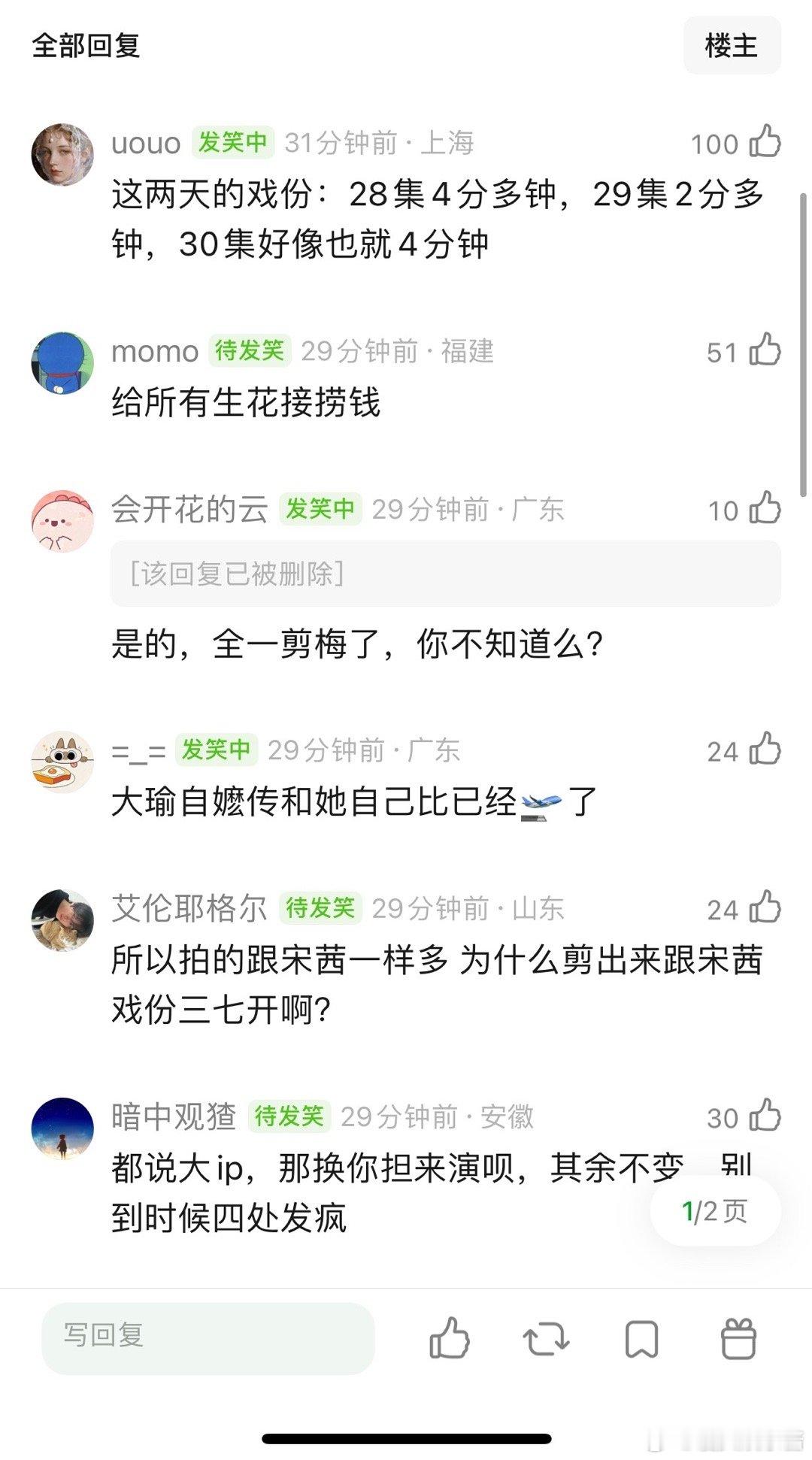Like uouo's comment with 100 likes
This screenshot has height=1460, width=812.
(x=765, y=143)
